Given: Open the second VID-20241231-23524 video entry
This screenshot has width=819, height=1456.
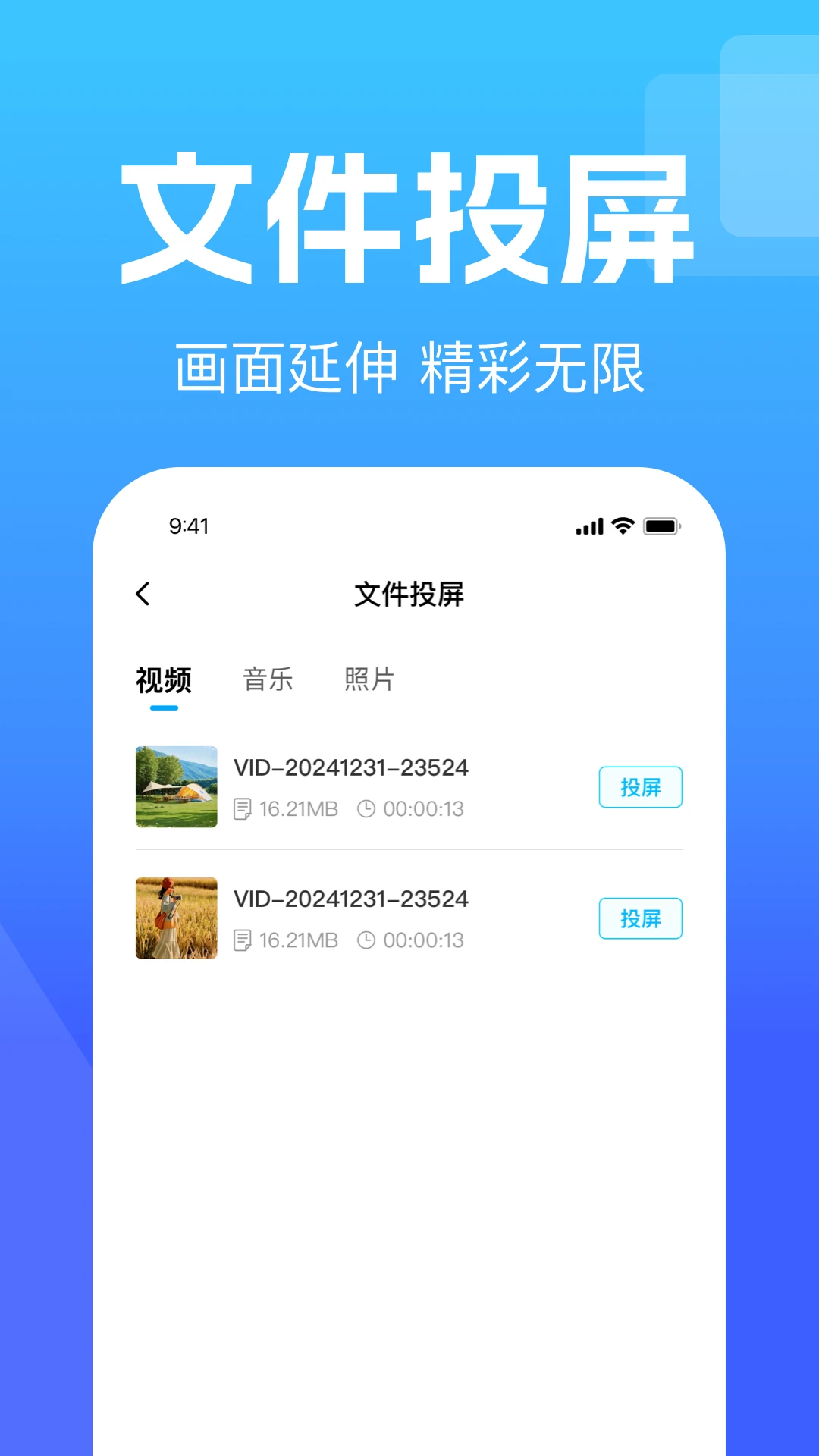Looking at the screenshot, I should (x=352, y=899).
